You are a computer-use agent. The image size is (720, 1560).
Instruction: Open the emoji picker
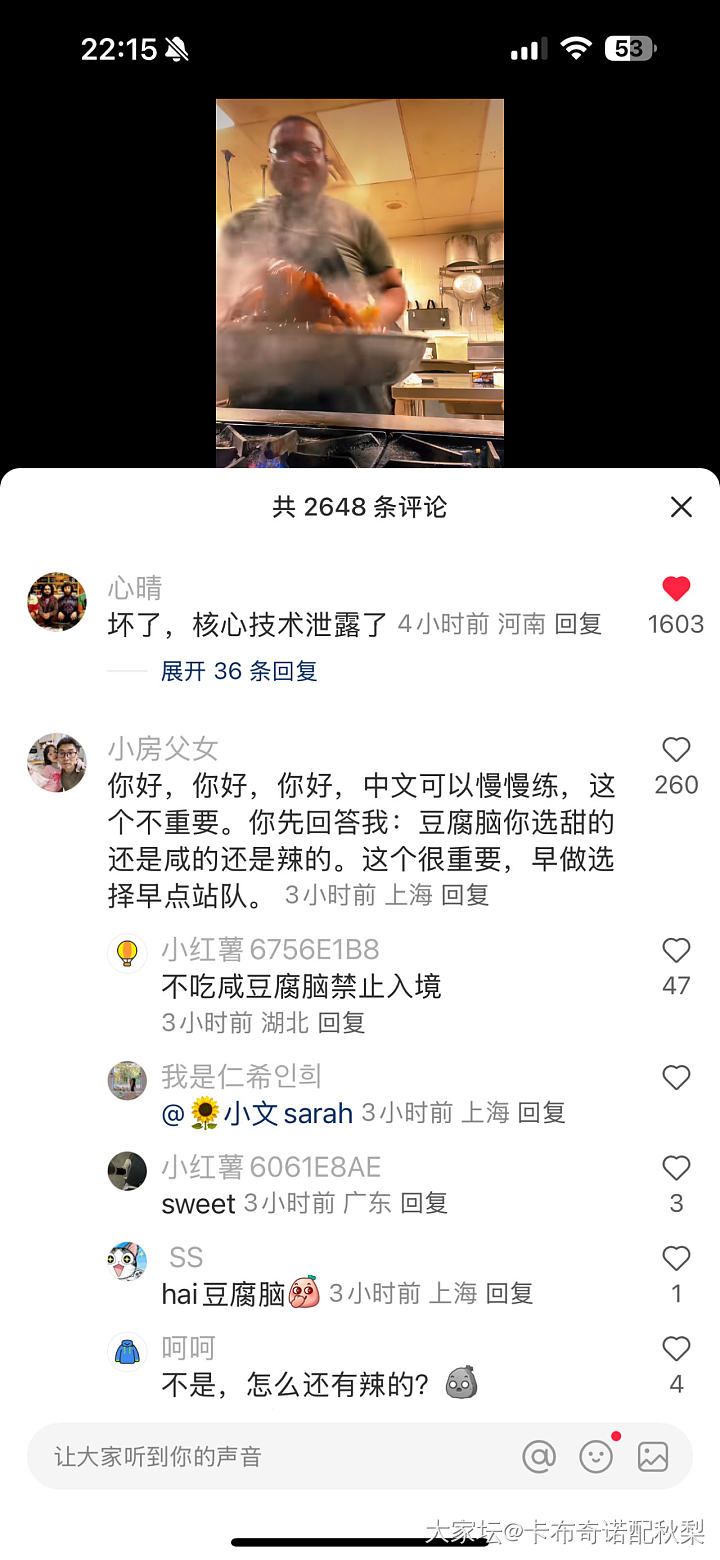click(596, 1457)
